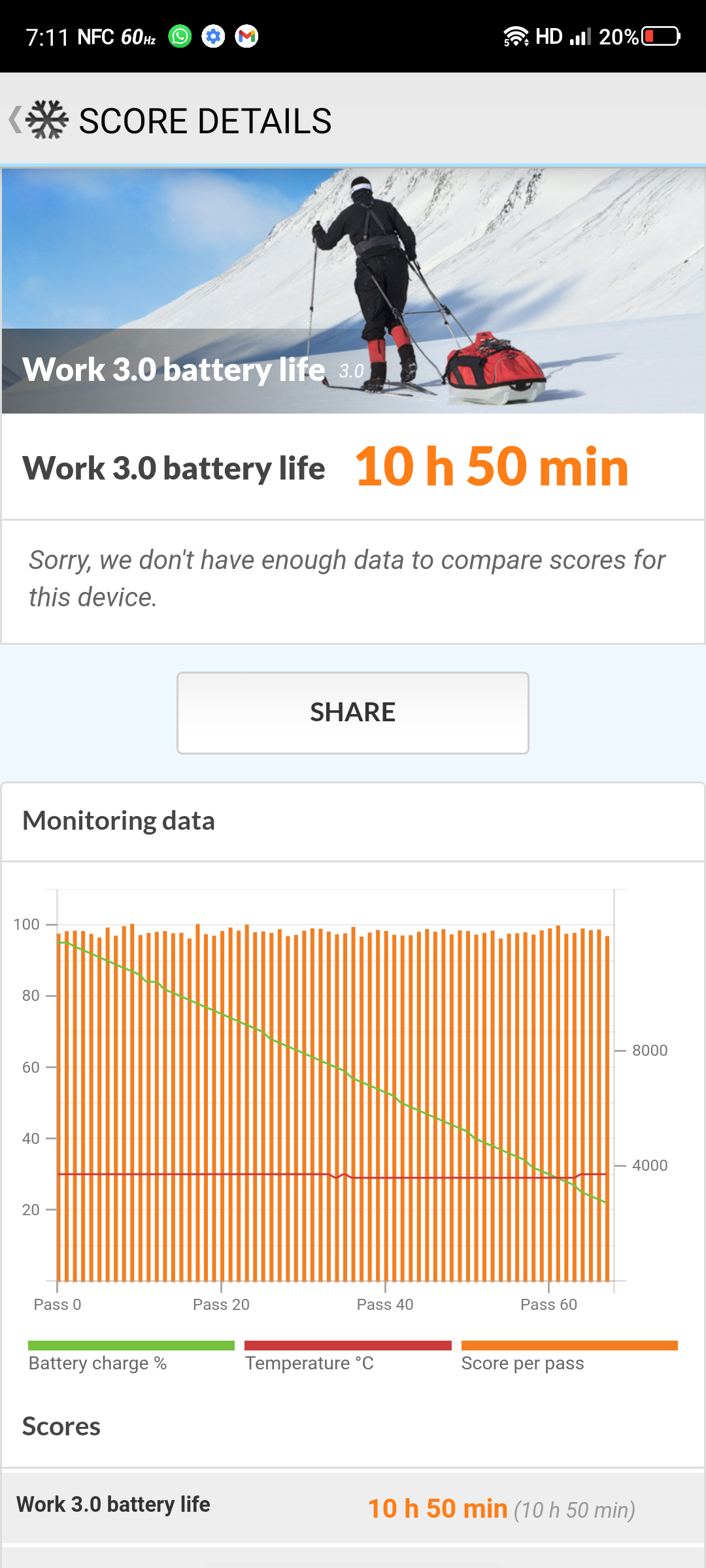Open the Work 3.0 battery life score row

(353, 1507)
